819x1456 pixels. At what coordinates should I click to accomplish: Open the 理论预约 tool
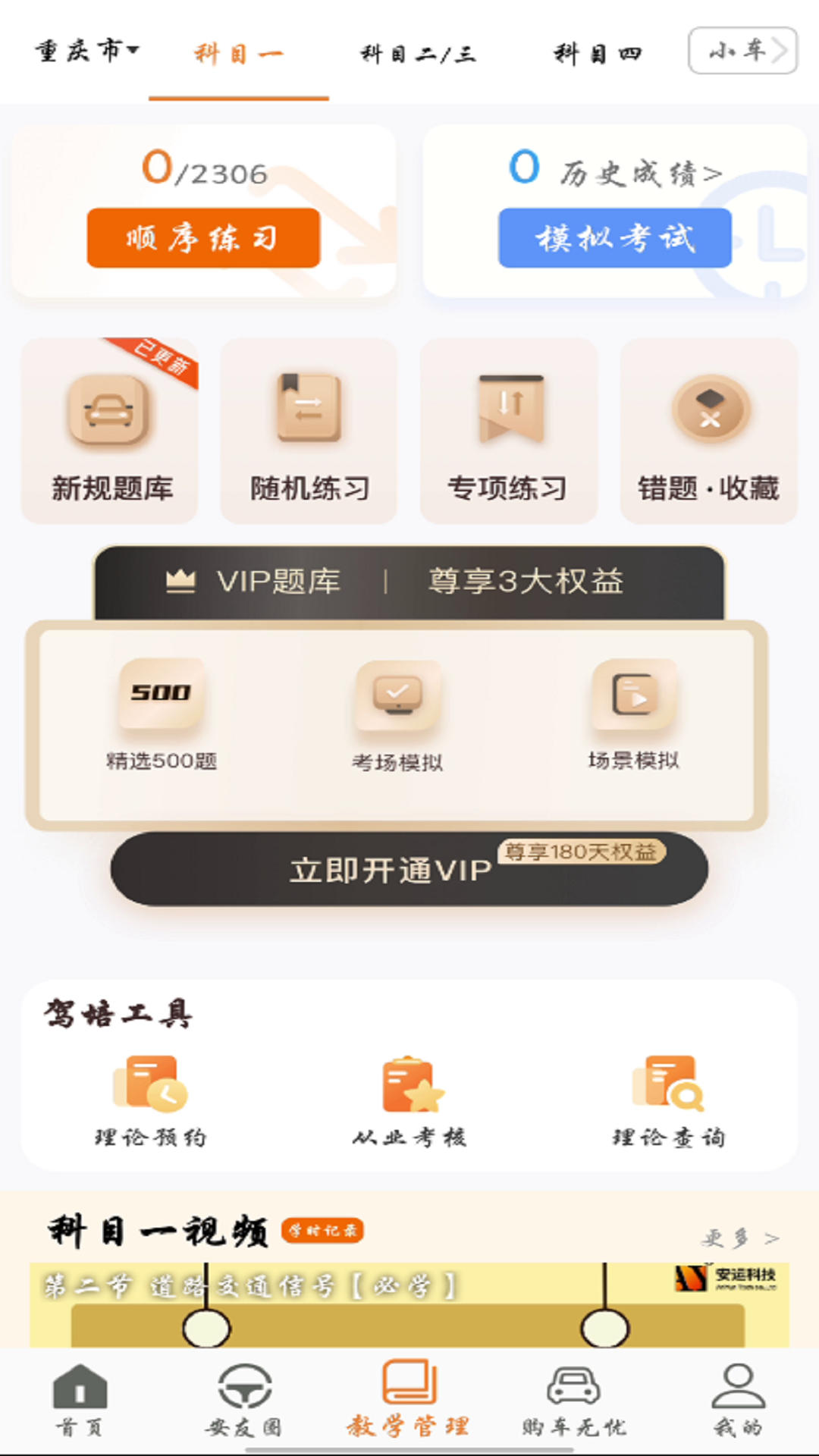(x=150, y=1100)
